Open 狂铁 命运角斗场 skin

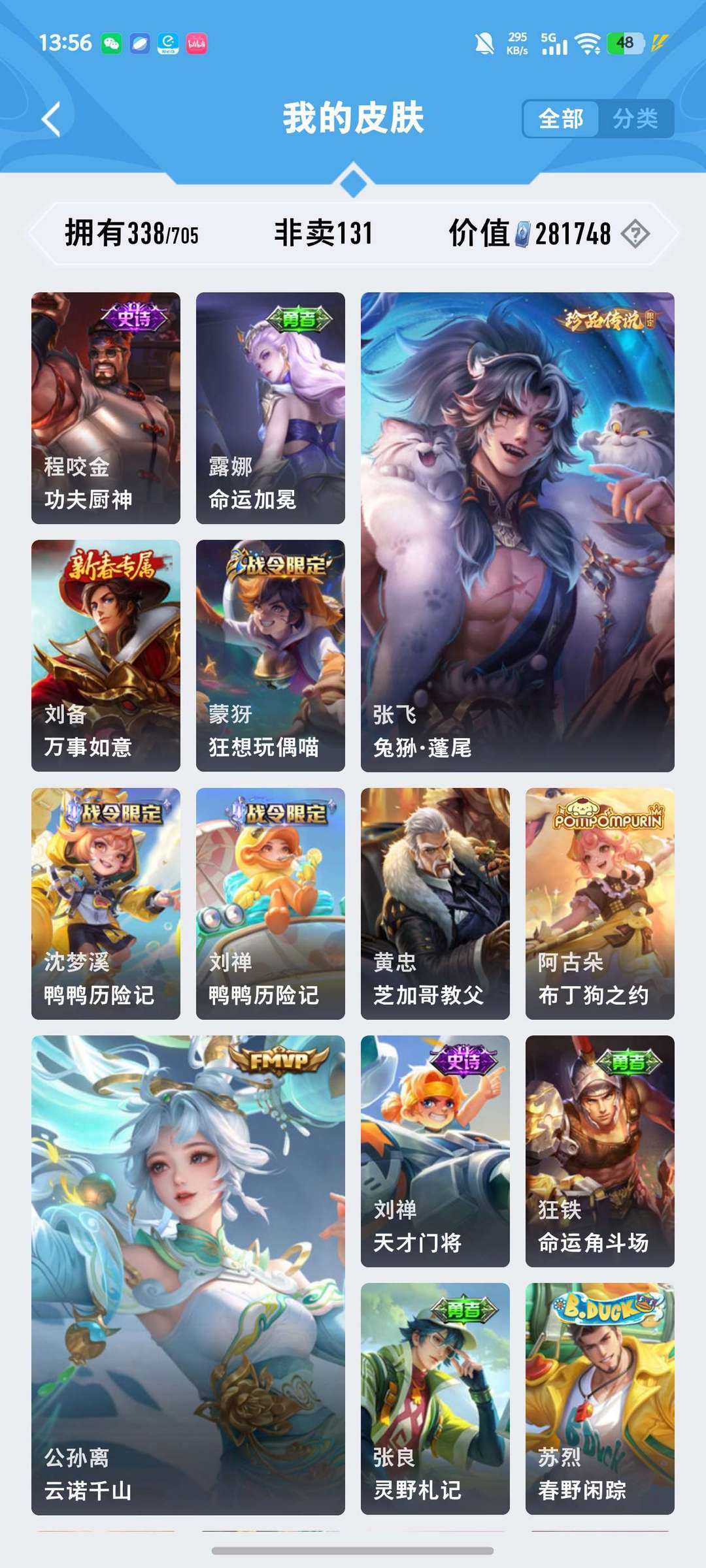(x=600, y=1151)
